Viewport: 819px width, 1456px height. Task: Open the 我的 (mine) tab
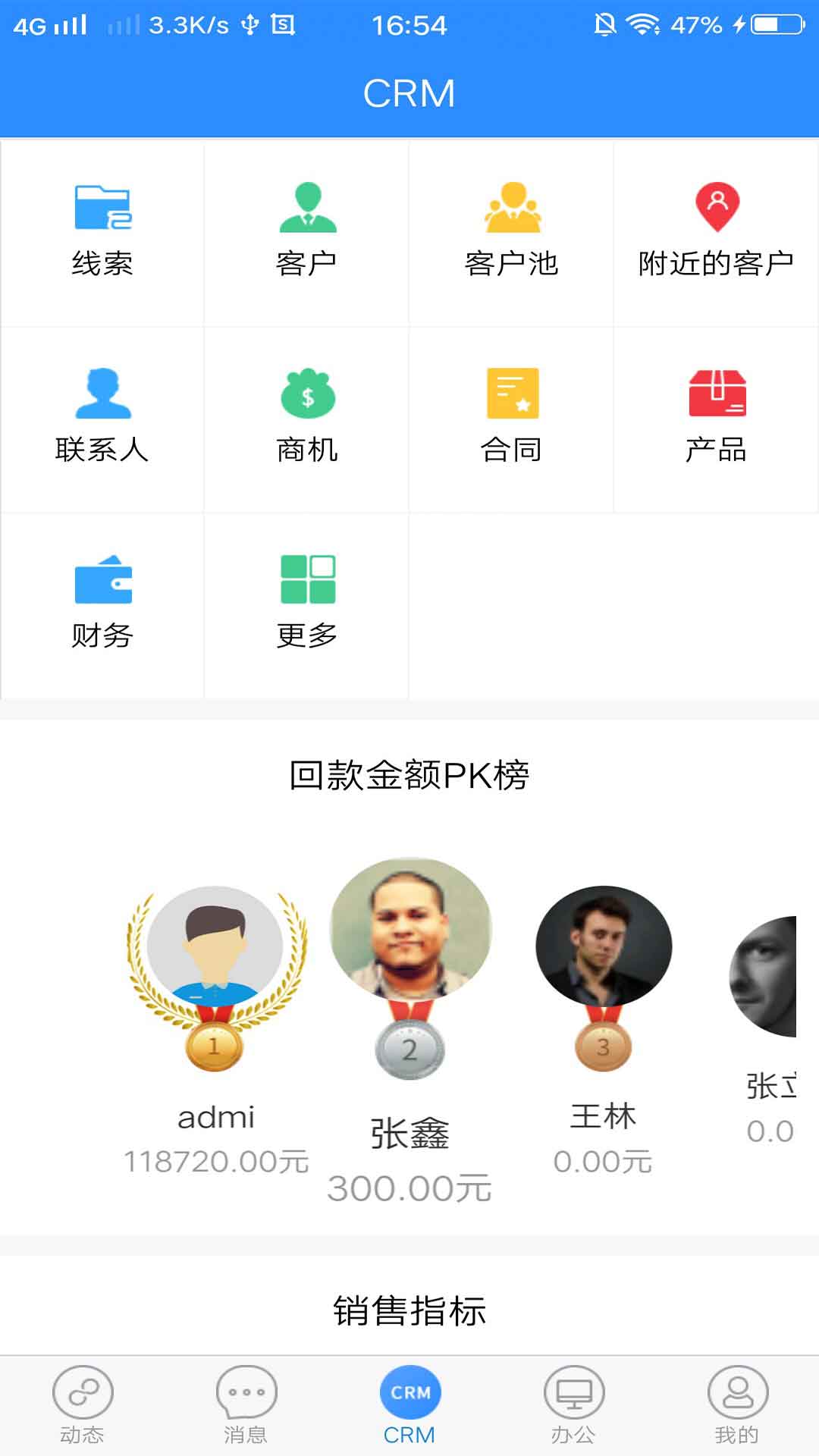click(x=737, y=1404)
